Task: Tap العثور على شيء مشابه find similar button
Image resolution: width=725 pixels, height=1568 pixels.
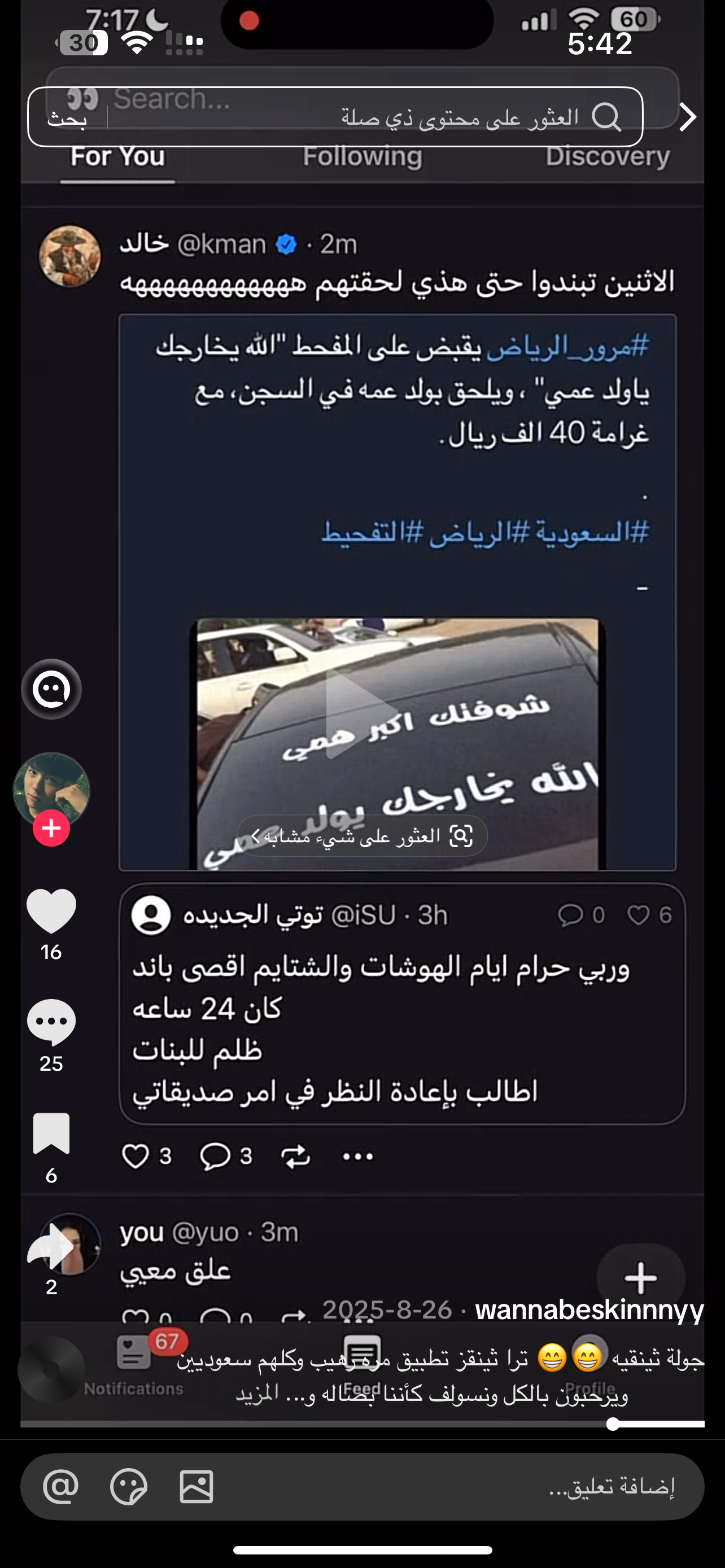Action: [x=362, y=836]
